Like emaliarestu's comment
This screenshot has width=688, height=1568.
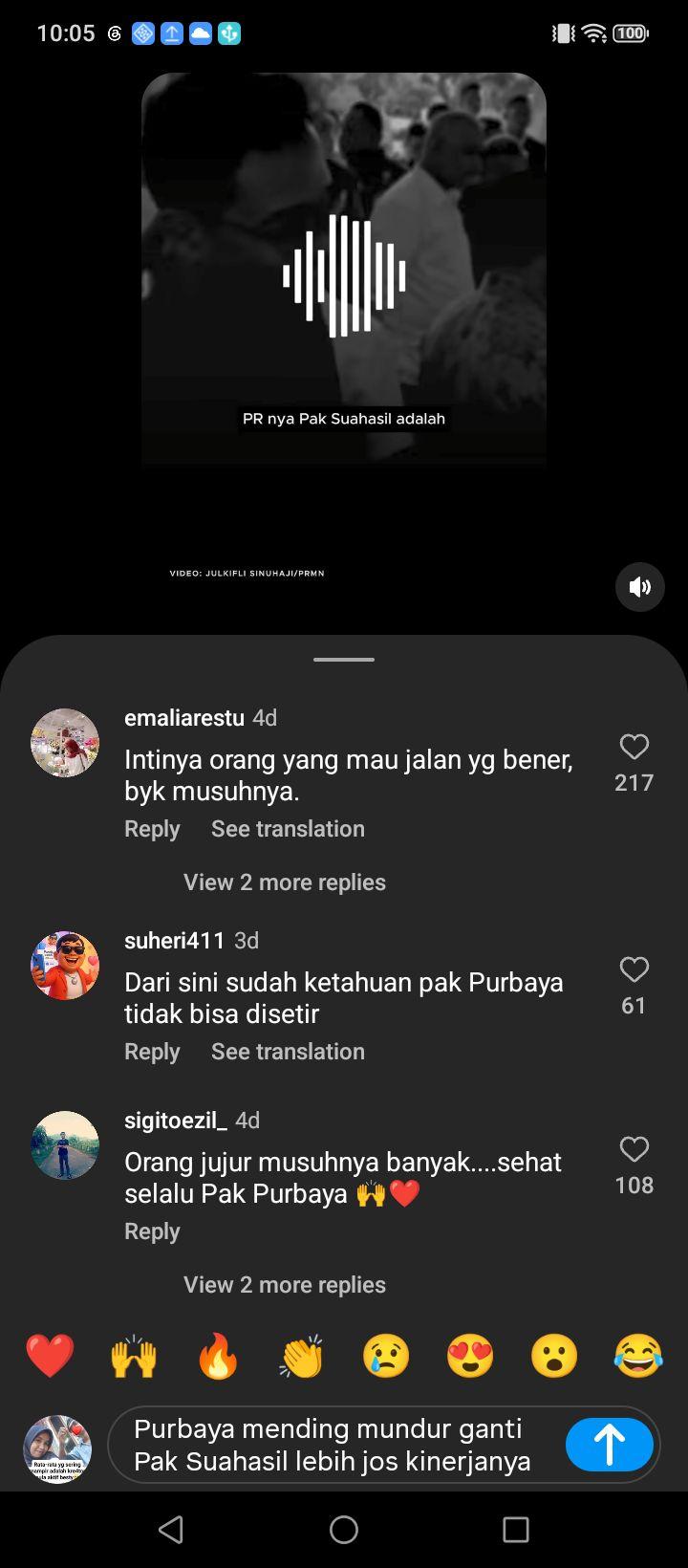tap(634, 747)
